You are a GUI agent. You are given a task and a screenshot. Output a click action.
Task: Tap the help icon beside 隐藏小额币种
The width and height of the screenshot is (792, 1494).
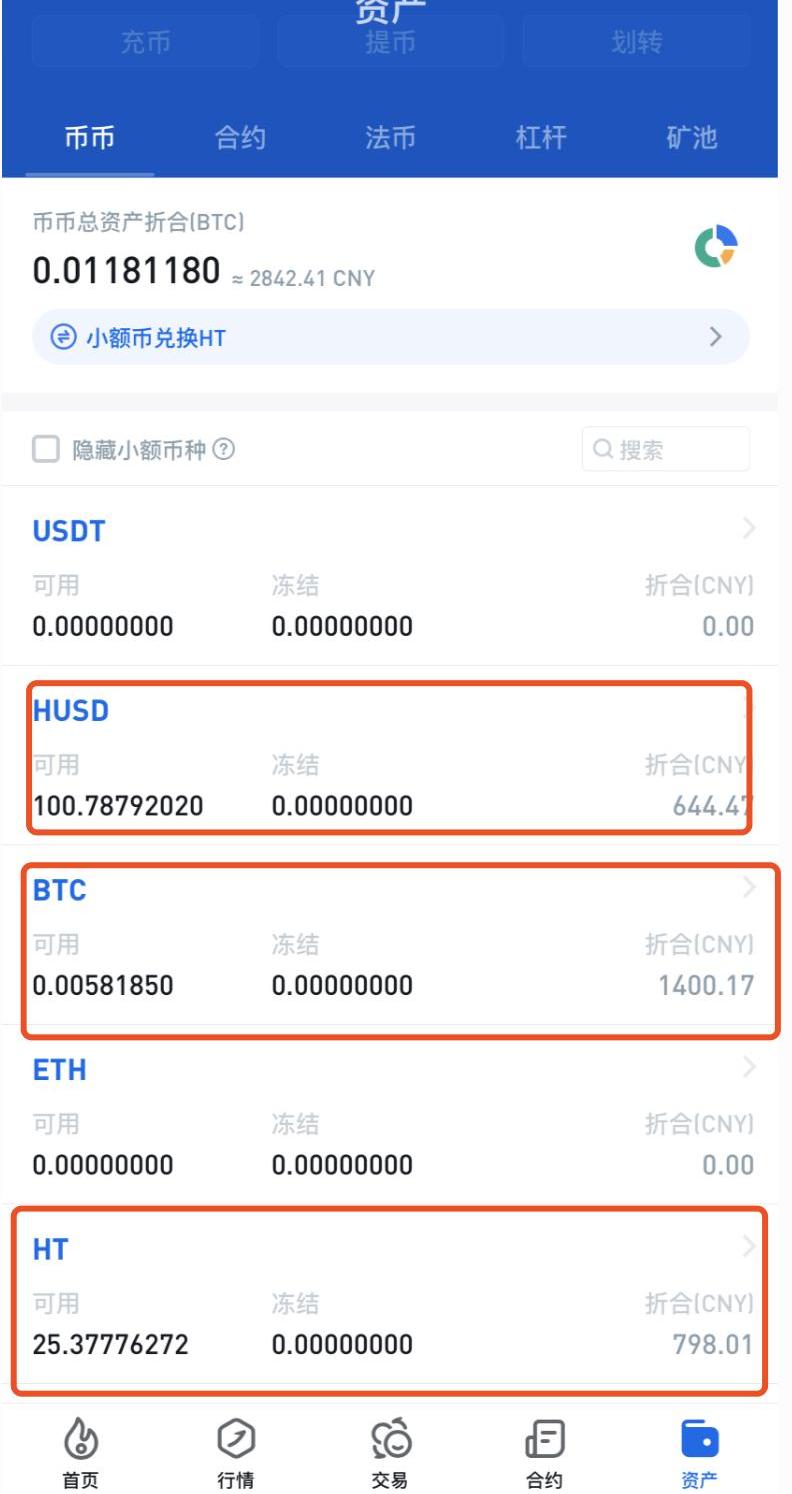coord(225,450)
